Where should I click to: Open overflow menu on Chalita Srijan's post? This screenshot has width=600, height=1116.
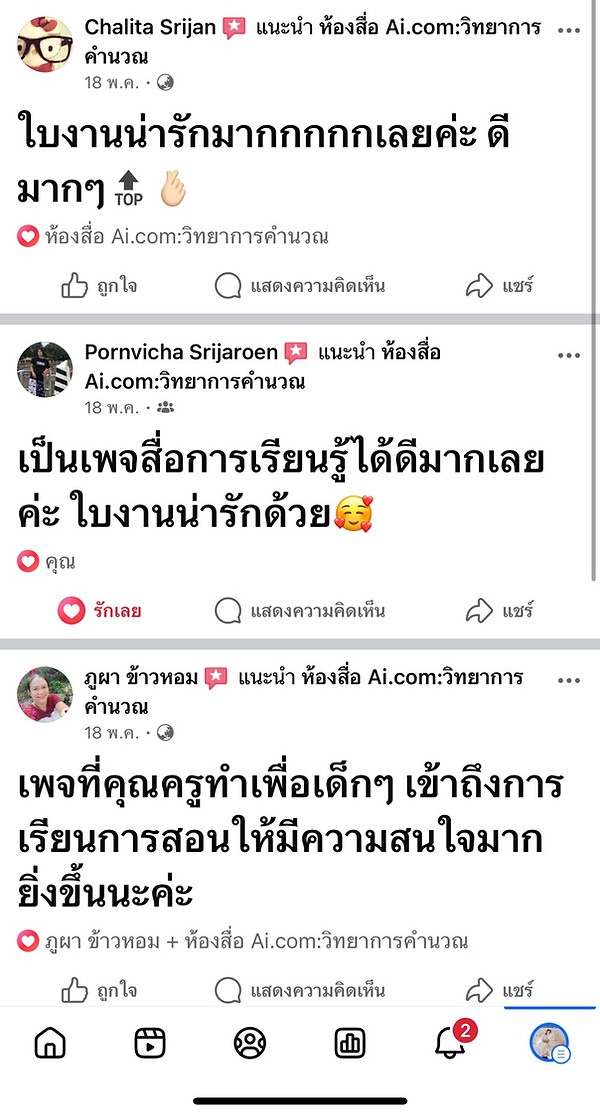pos(569,30)
